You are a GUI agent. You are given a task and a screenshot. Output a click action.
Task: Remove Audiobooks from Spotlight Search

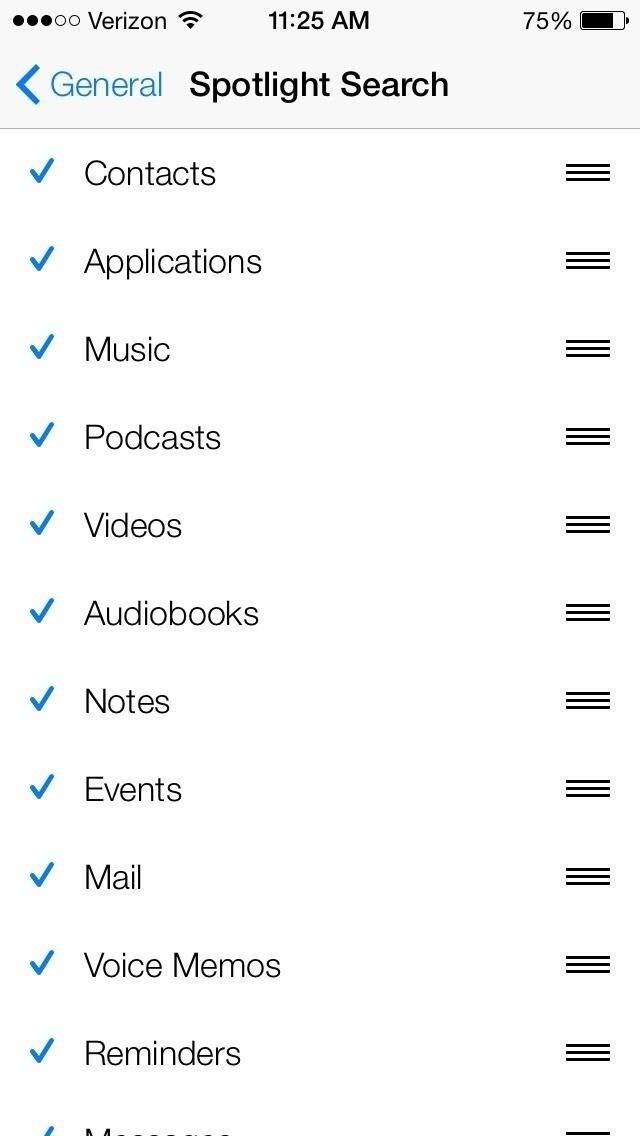pyautogui.click(x=171, y=613)
